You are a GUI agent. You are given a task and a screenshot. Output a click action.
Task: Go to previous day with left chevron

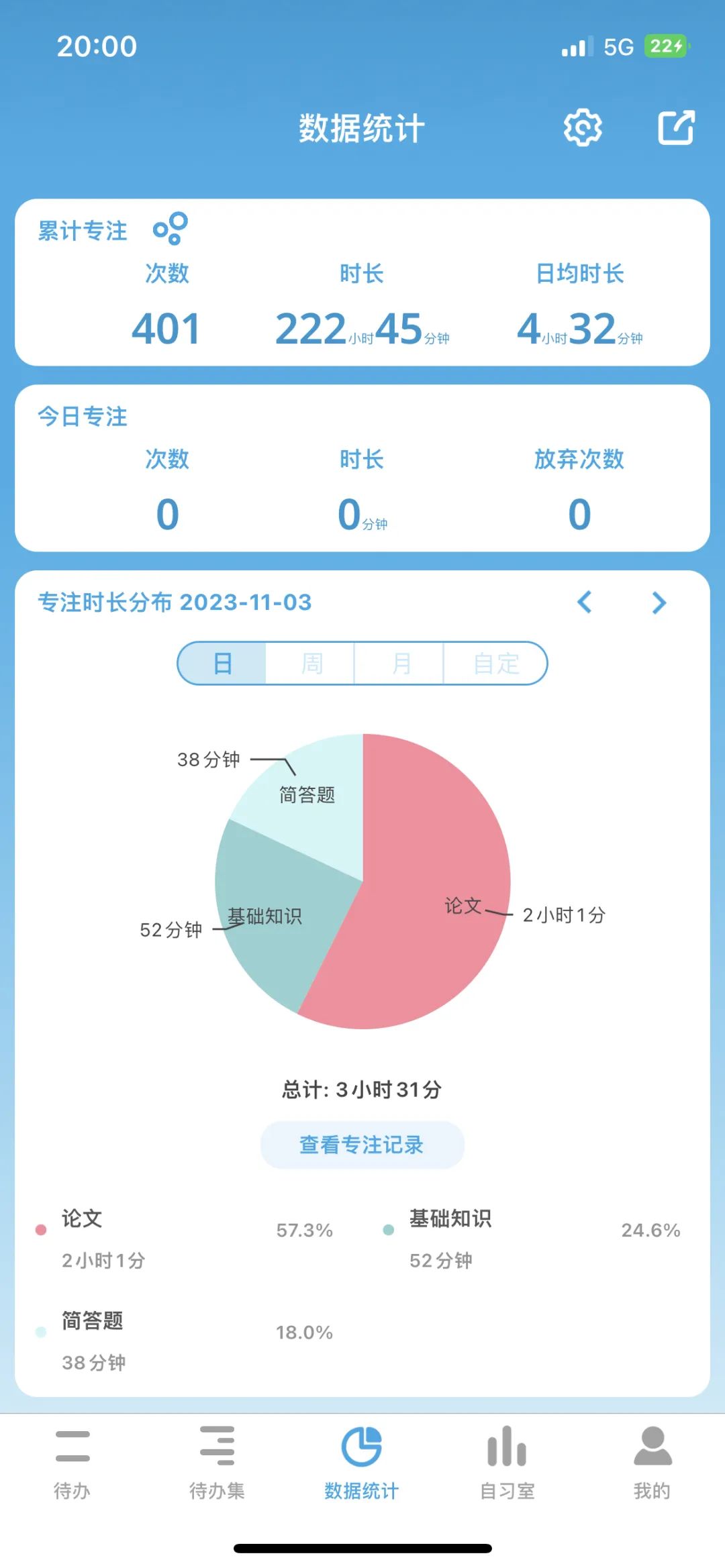585,603
